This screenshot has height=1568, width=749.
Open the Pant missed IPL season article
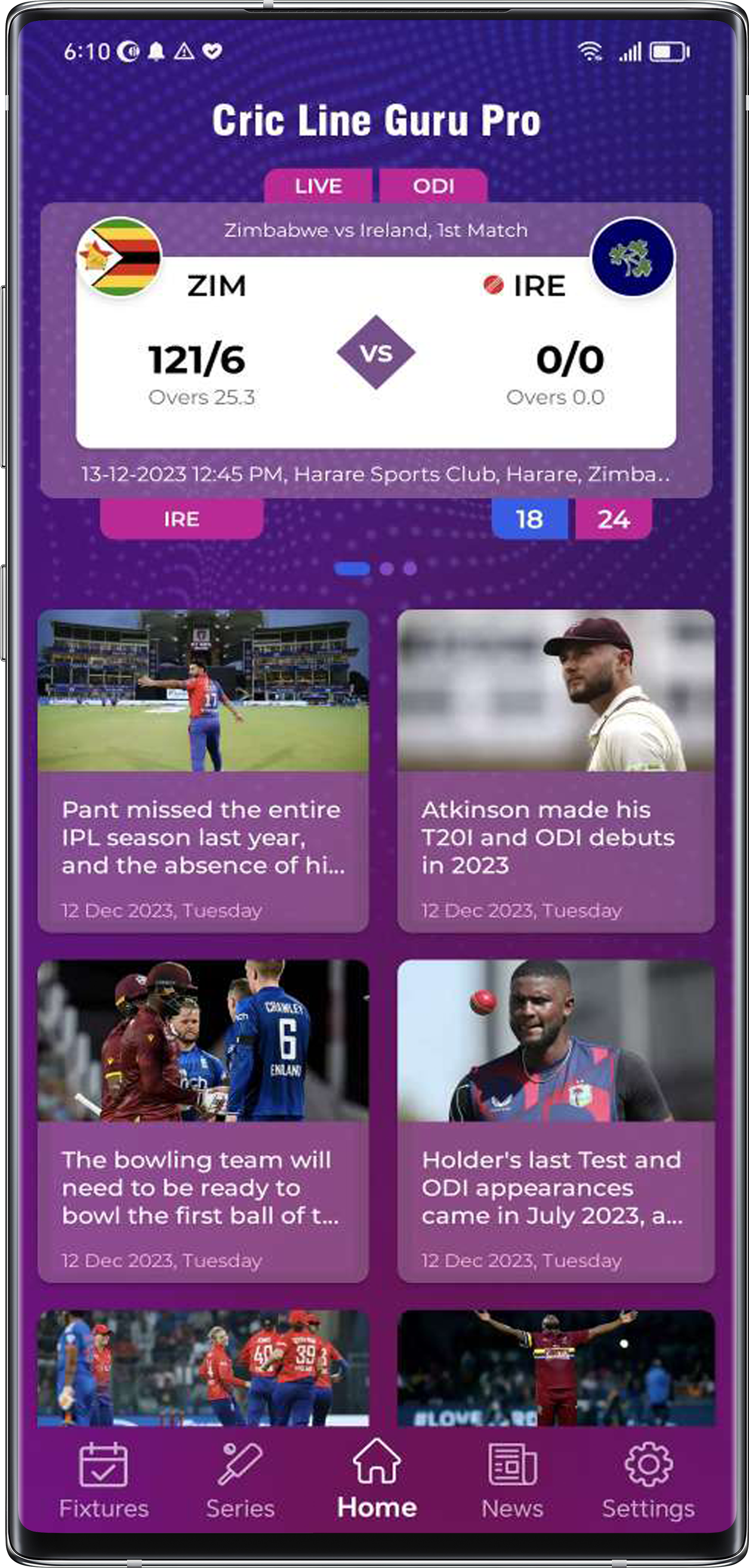[x=203, y=770]
